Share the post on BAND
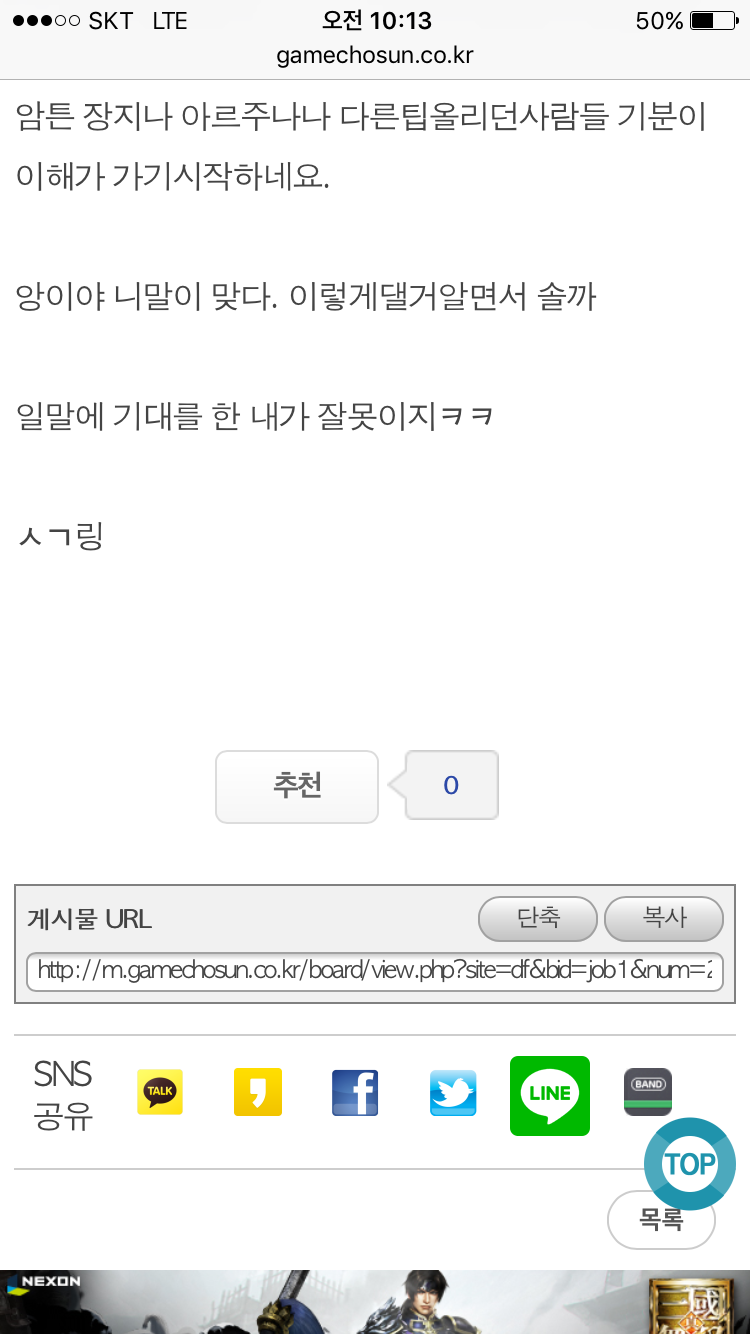 tap(648, 1091)
